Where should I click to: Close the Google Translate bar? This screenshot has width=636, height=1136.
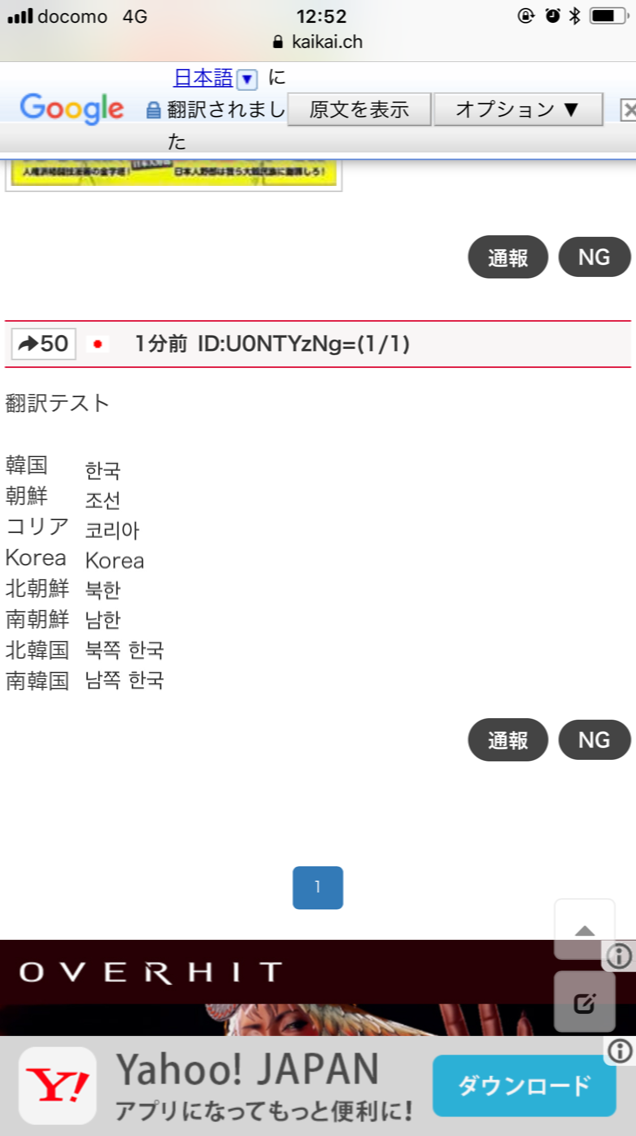(x=628, y=109)
